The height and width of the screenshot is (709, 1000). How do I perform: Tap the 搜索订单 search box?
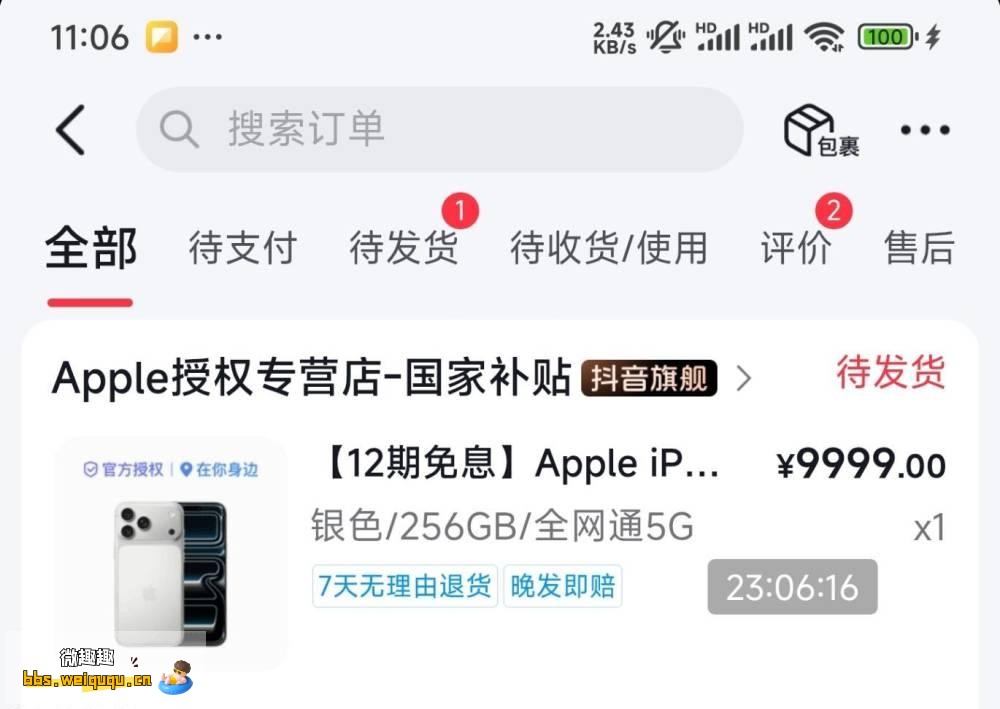click(x=440, y=130)
